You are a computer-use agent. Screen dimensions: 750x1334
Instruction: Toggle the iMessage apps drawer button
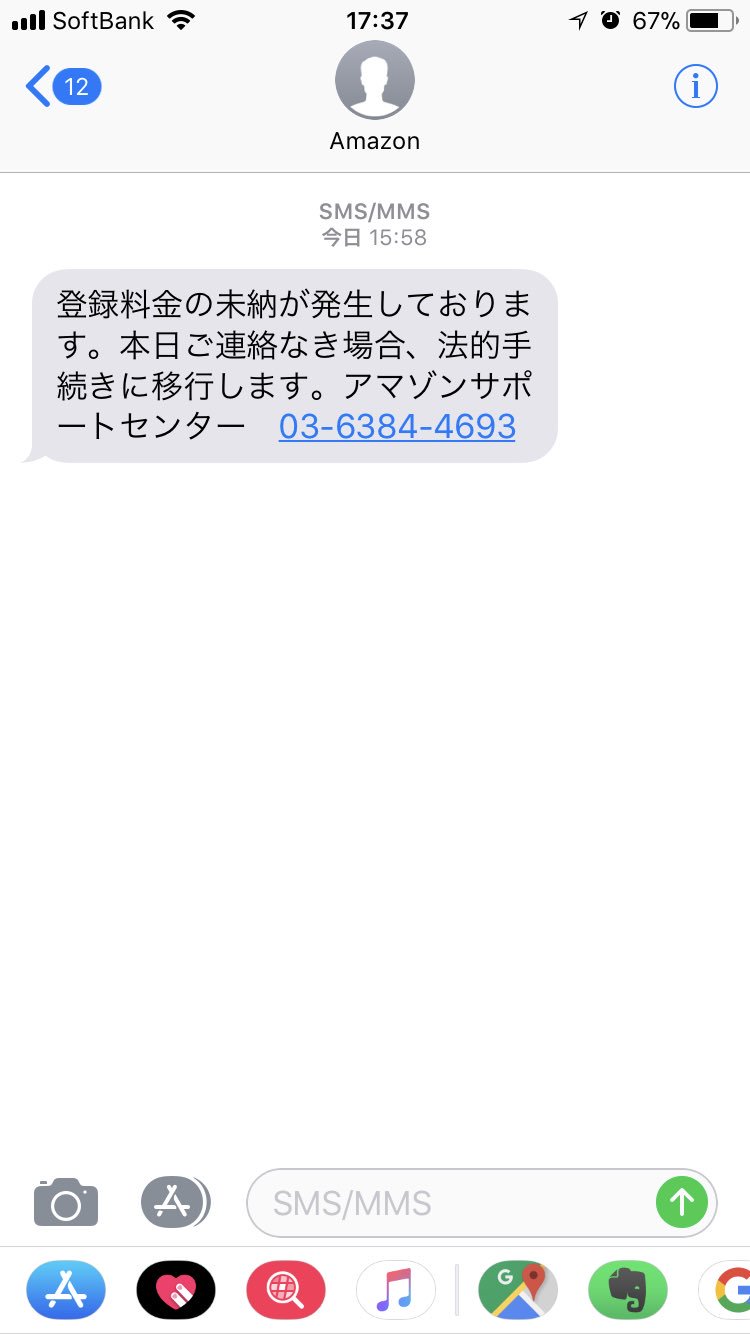click(x=175, y=1202)
